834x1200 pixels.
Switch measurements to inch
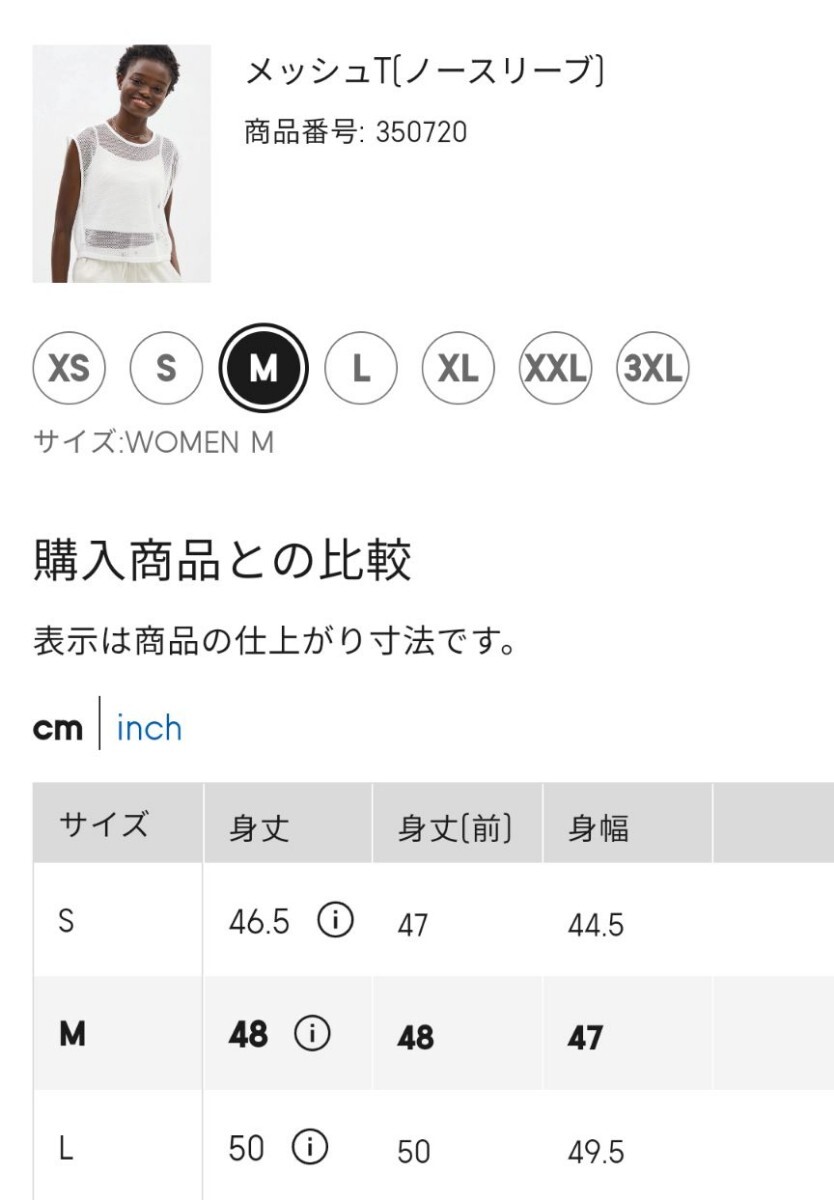click(149, 728)
